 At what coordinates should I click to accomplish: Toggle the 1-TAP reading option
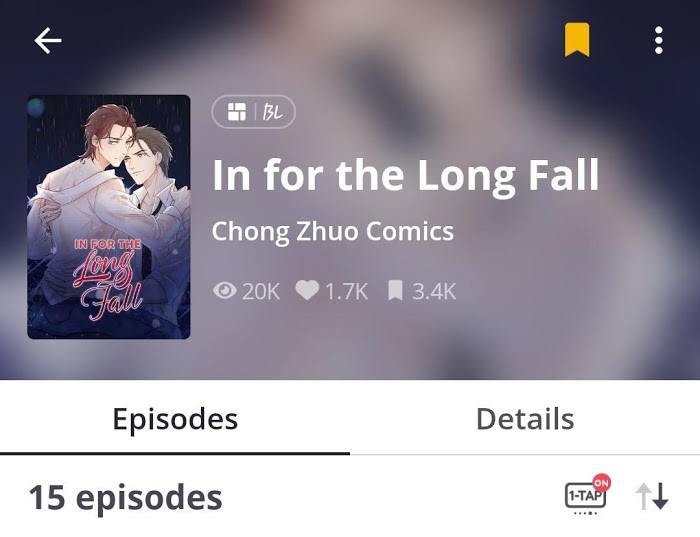point(587,494)
